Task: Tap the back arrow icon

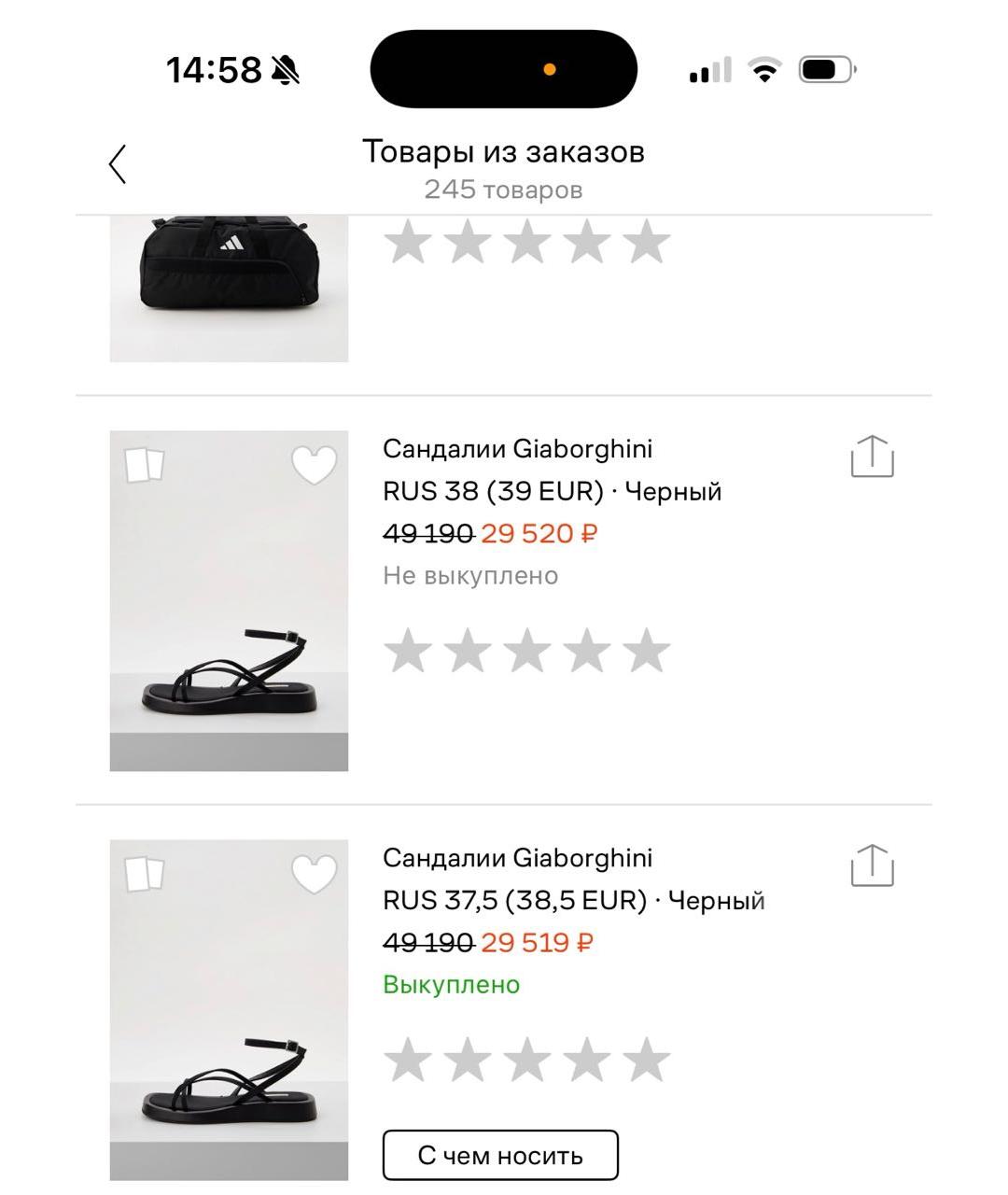Action: [x=117, y=162]
